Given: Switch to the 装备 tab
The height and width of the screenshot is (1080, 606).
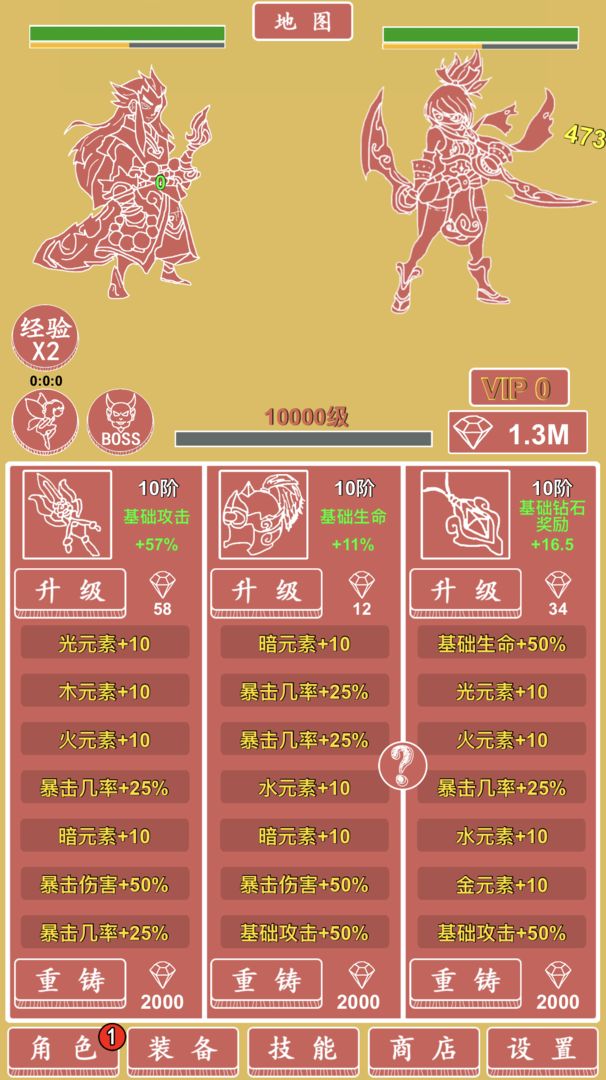Looking at the screenshot, I should [183, 1049].
